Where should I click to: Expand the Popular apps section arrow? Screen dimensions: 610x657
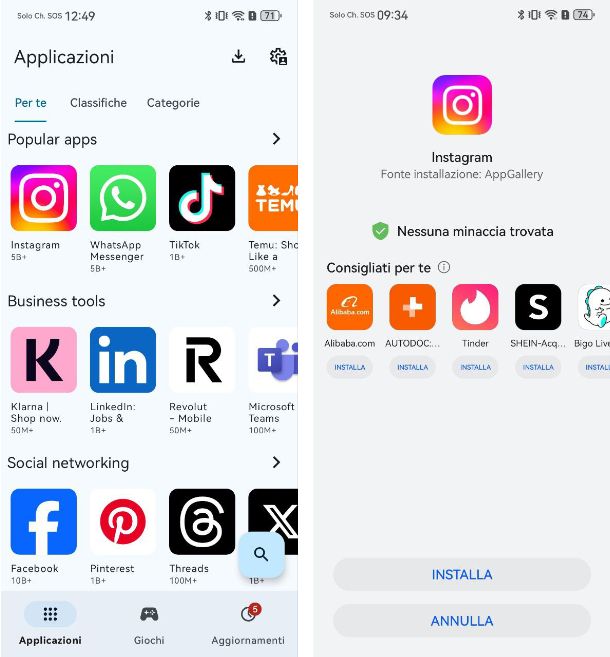277,139
